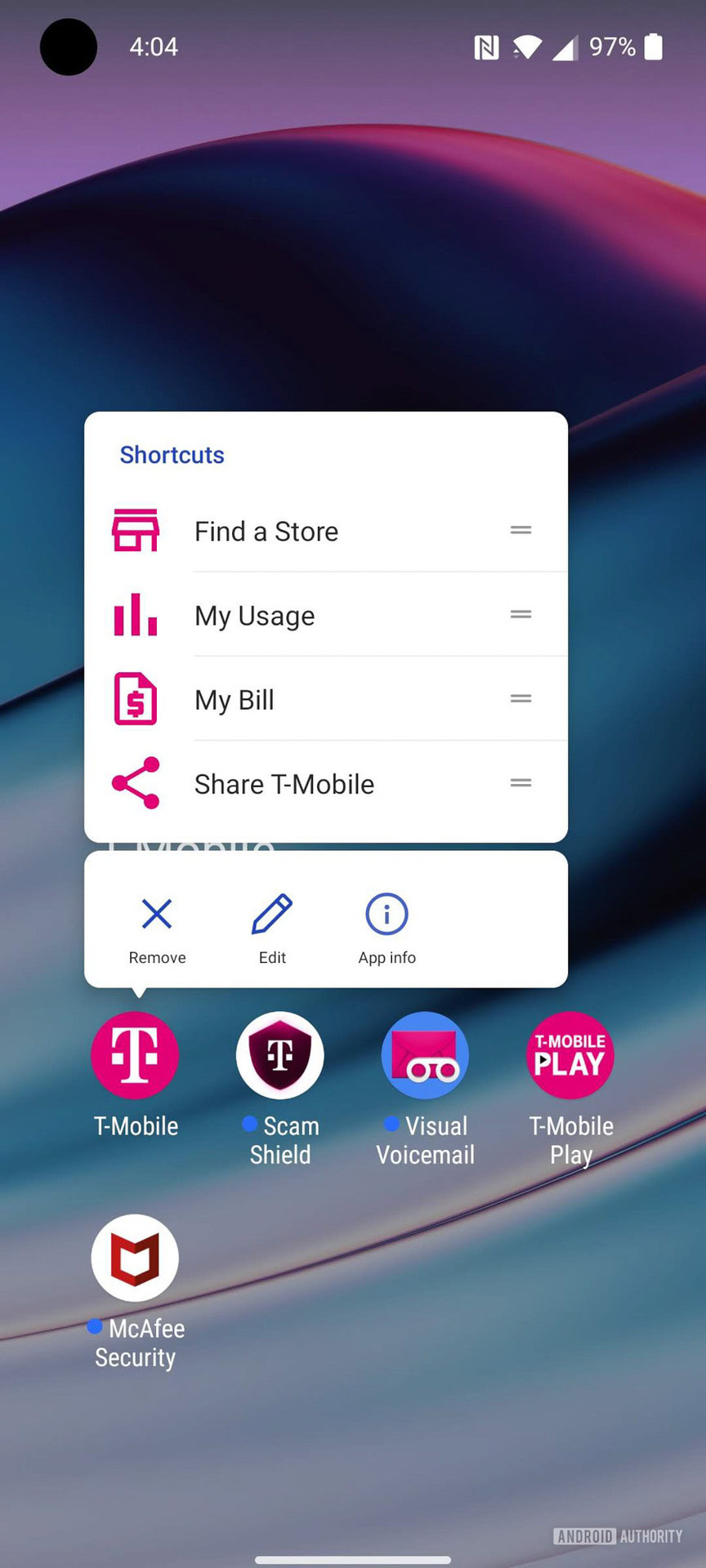This screenshot has width=706, height=1568.
Task: Remove the T-Mobile app icon
Action: pyautogui.click(x=157, y=929)
